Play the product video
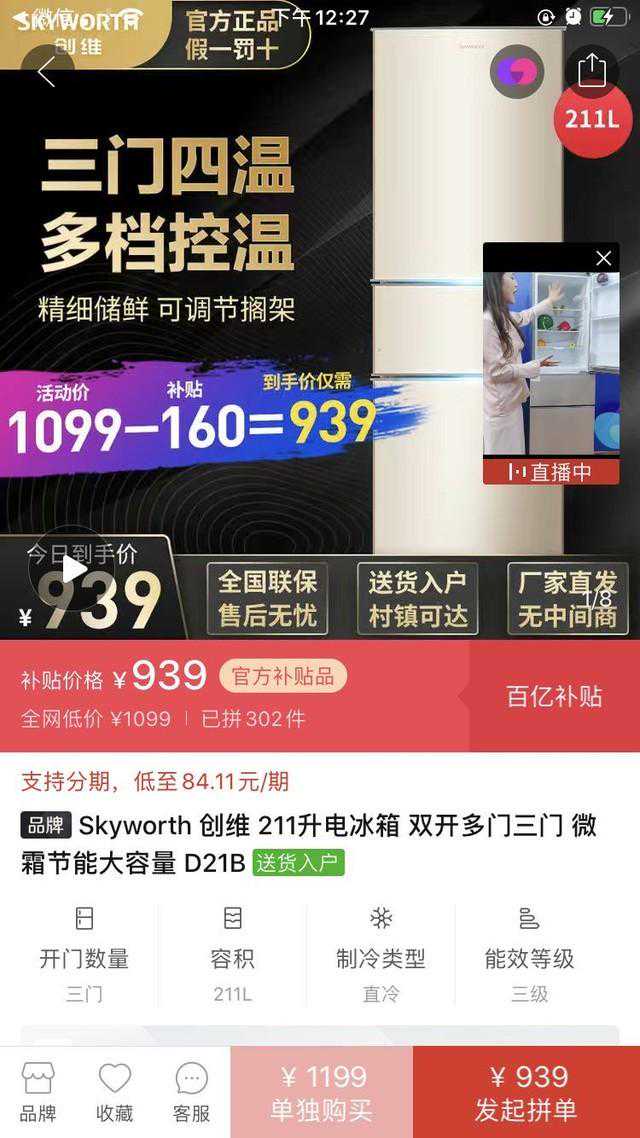This screenshot has width=640, height=1138. [x=73, y=570]
